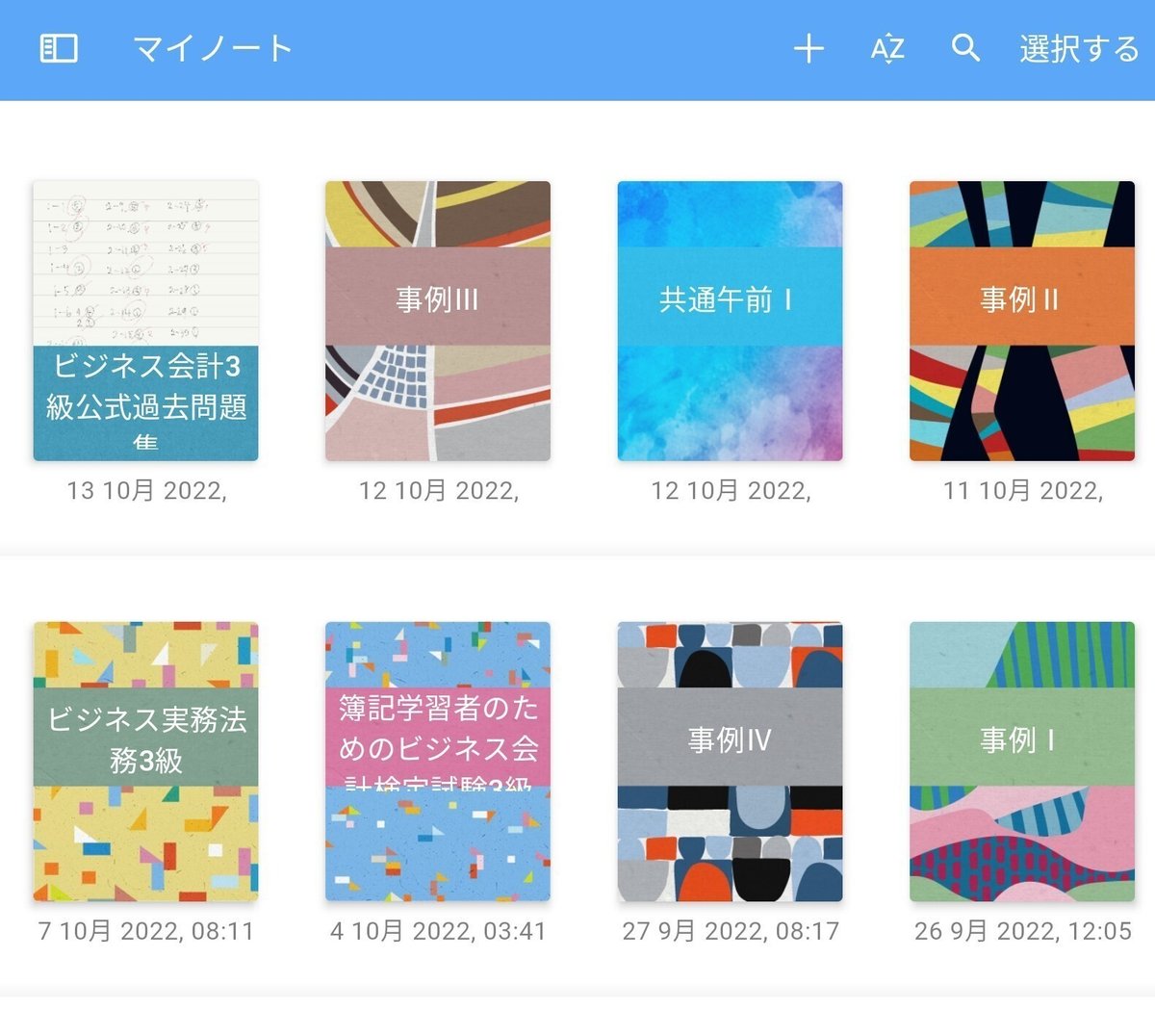Open the 事例Ⅰ notebook

click(x=1022, y=761)
